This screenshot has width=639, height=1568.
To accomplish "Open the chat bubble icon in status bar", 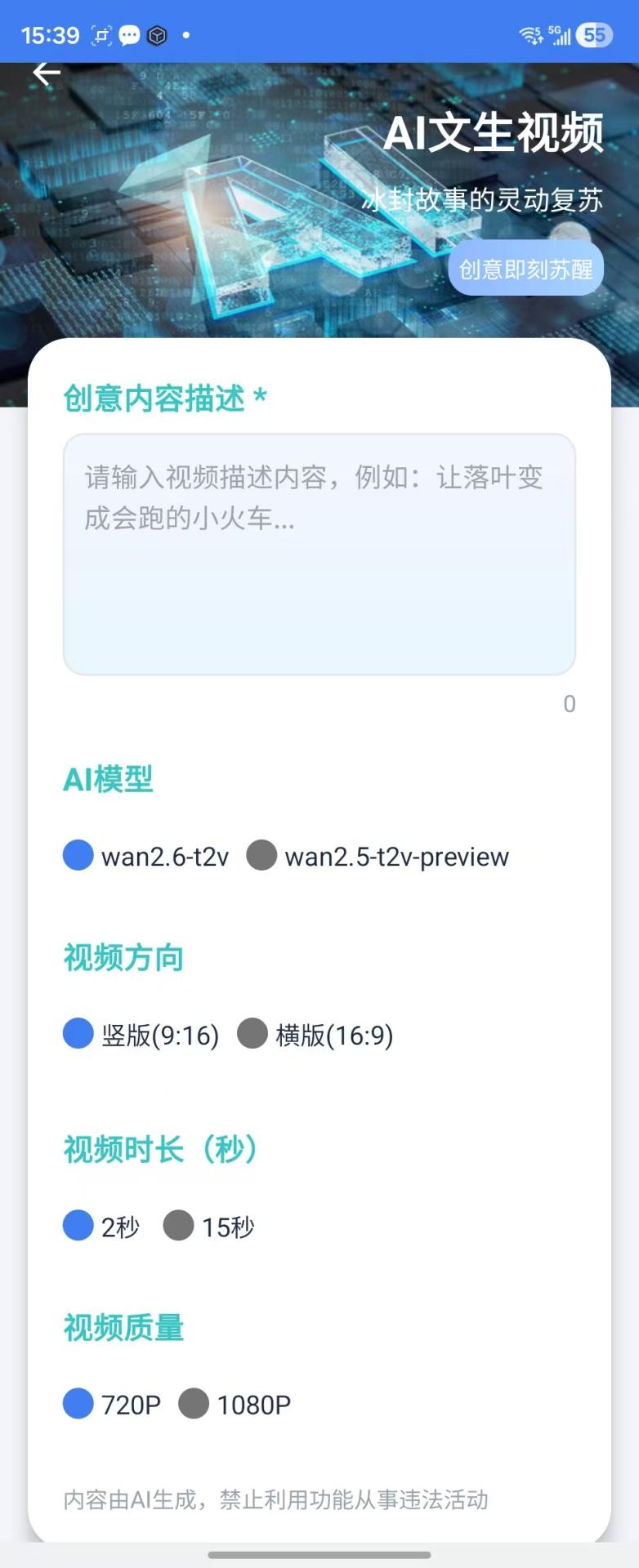I will tap(129, 36).
